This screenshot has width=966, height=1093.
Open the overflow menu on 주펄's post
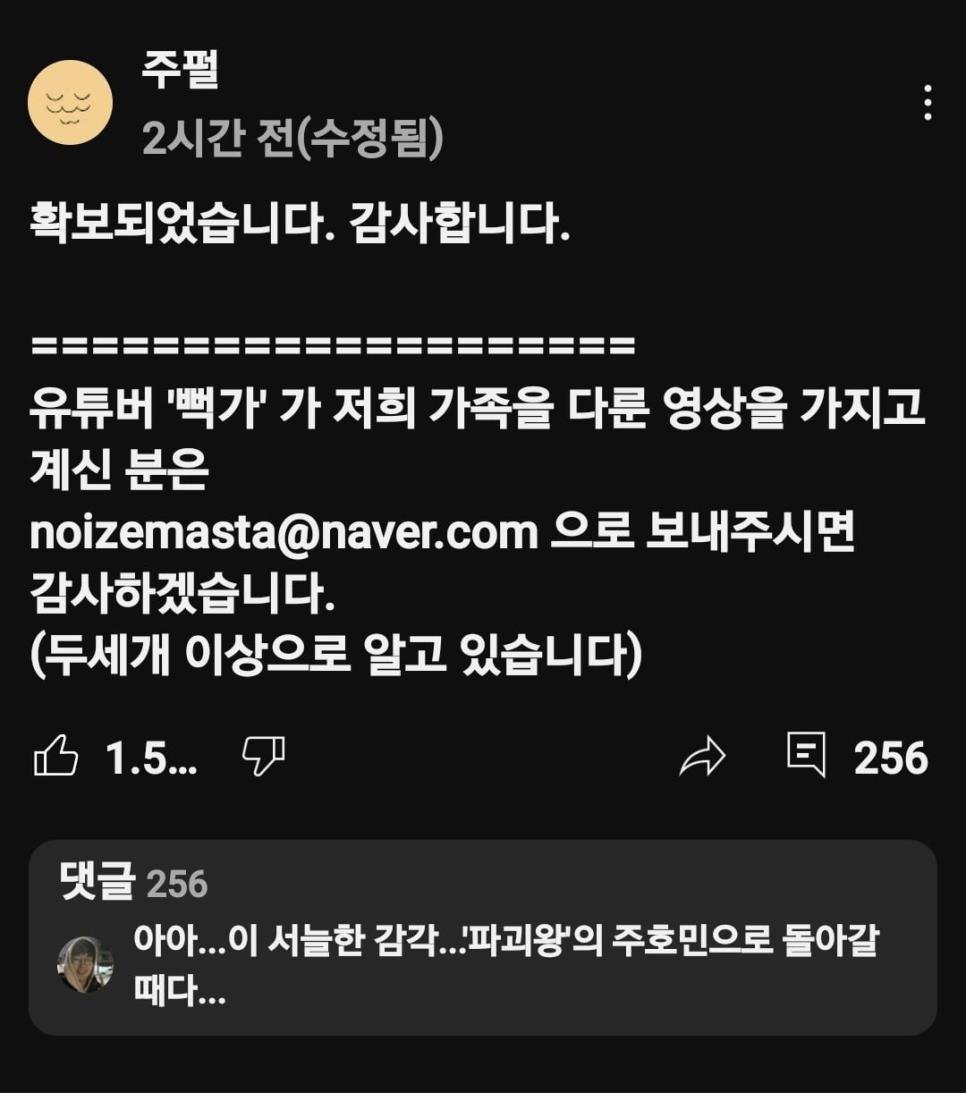[928, 103]
